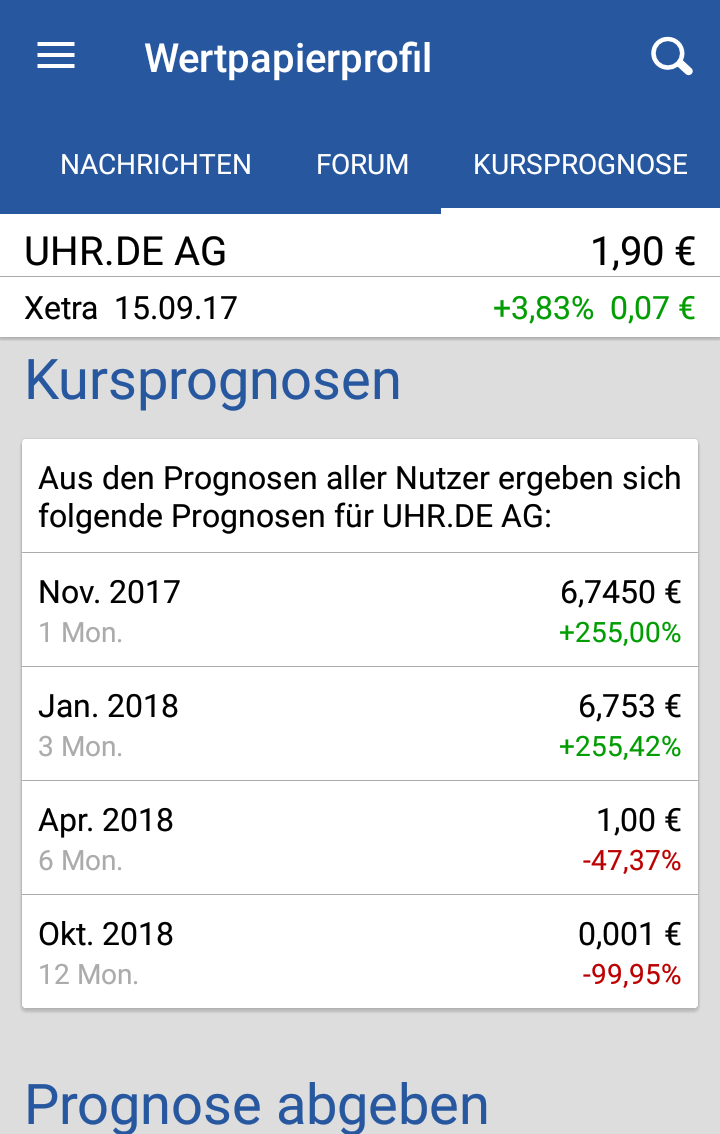The image size is (720, 1134).
Task: Open the search magnifier icon
Action: coord(671,57)
